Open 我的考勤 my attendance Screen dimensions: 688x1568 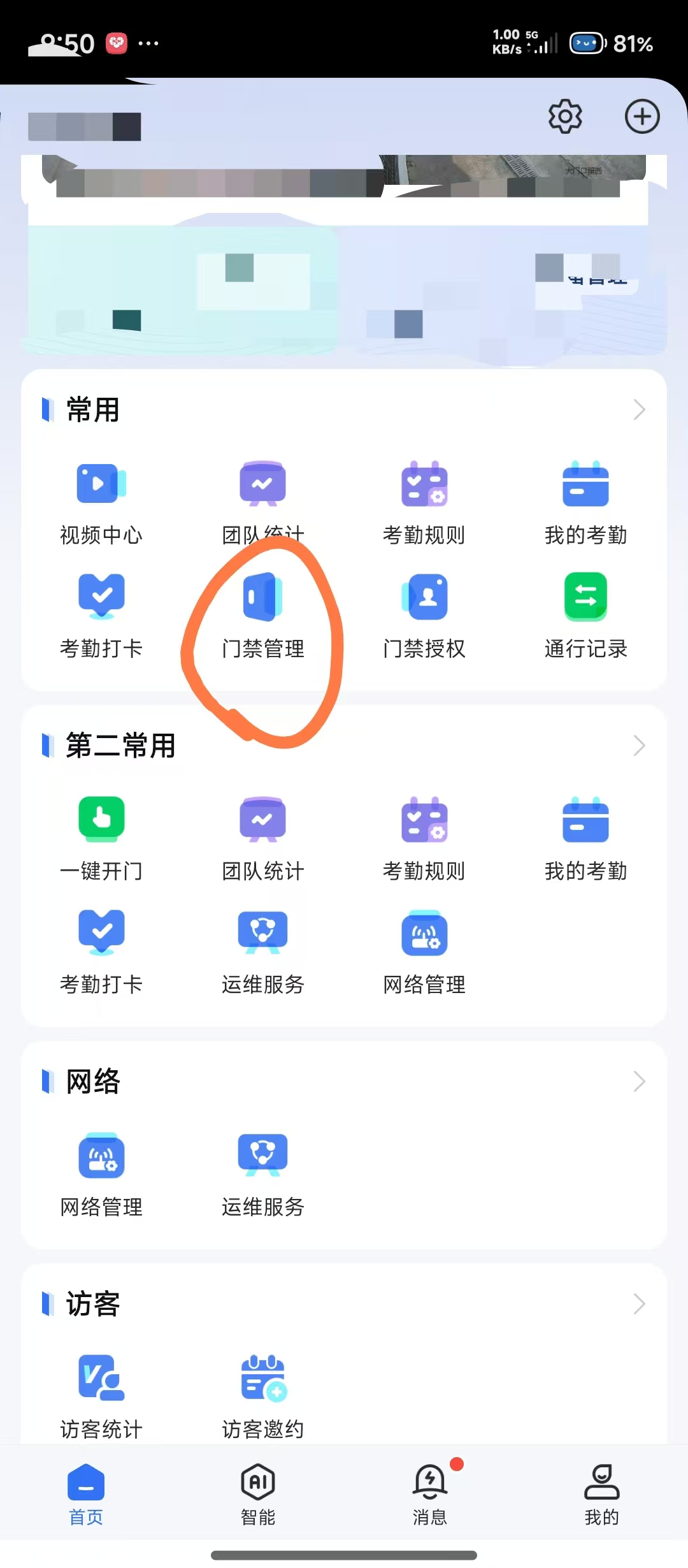coord(586,500)
